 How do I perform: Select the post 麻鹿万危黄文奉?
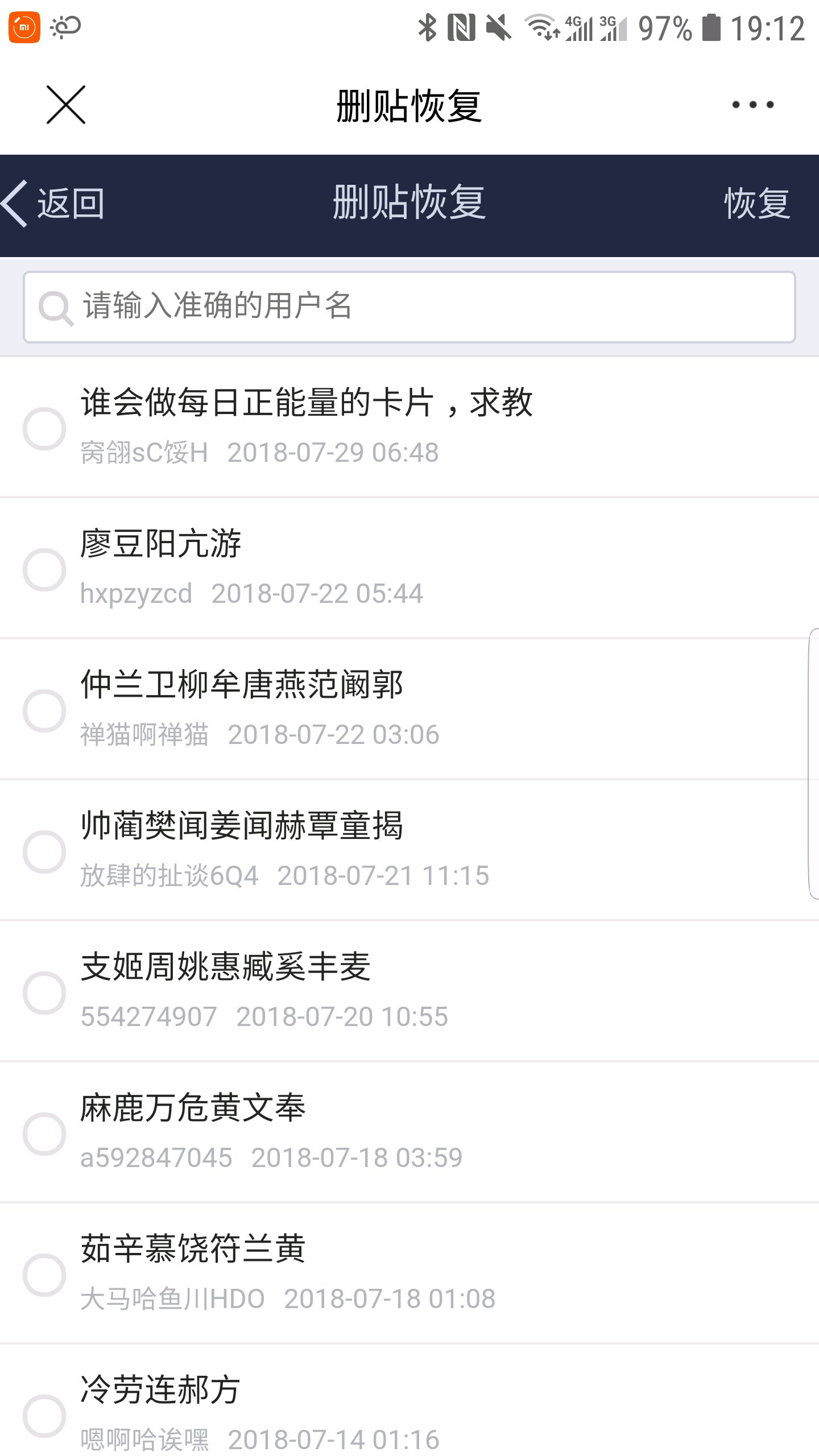pos(44,1134)
